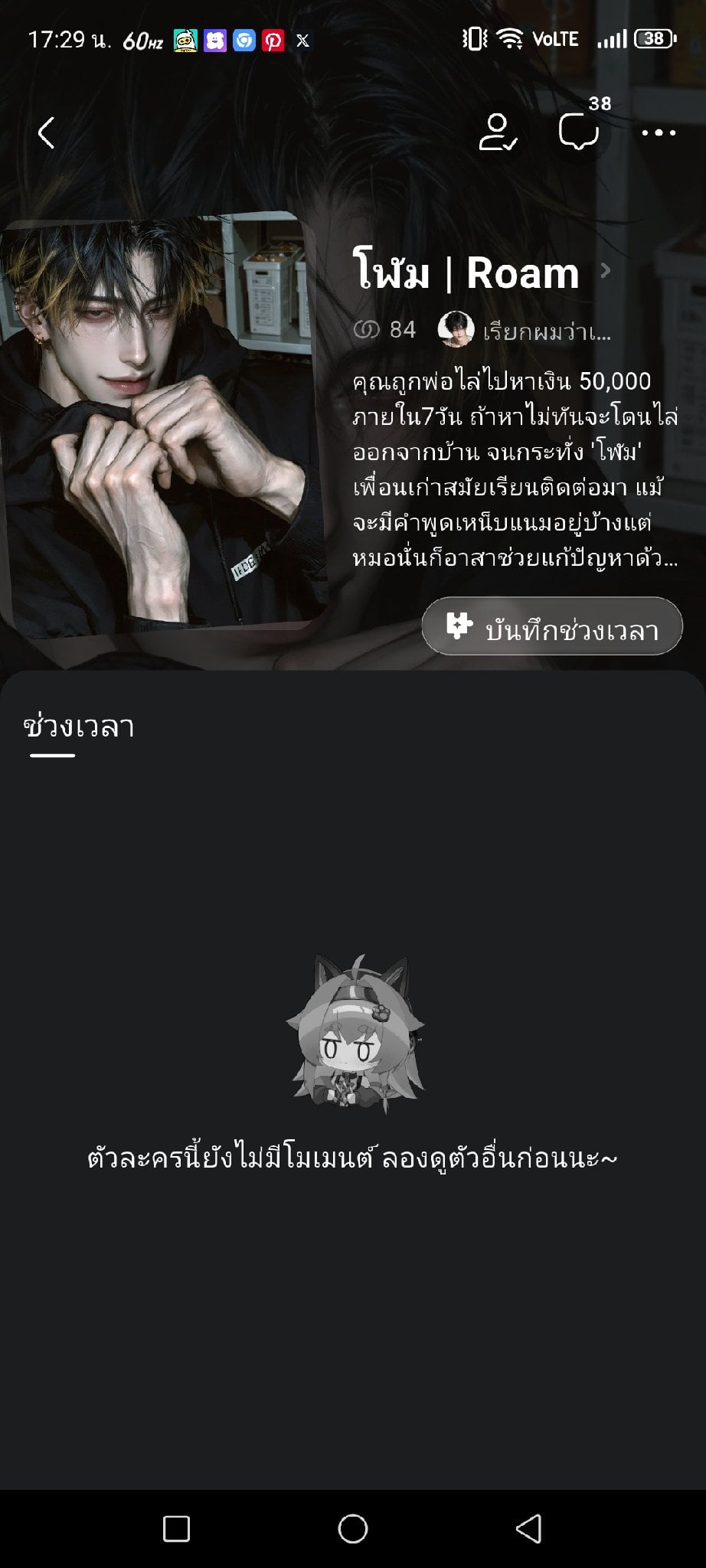Tap the follow person icon

coord(498,132)
